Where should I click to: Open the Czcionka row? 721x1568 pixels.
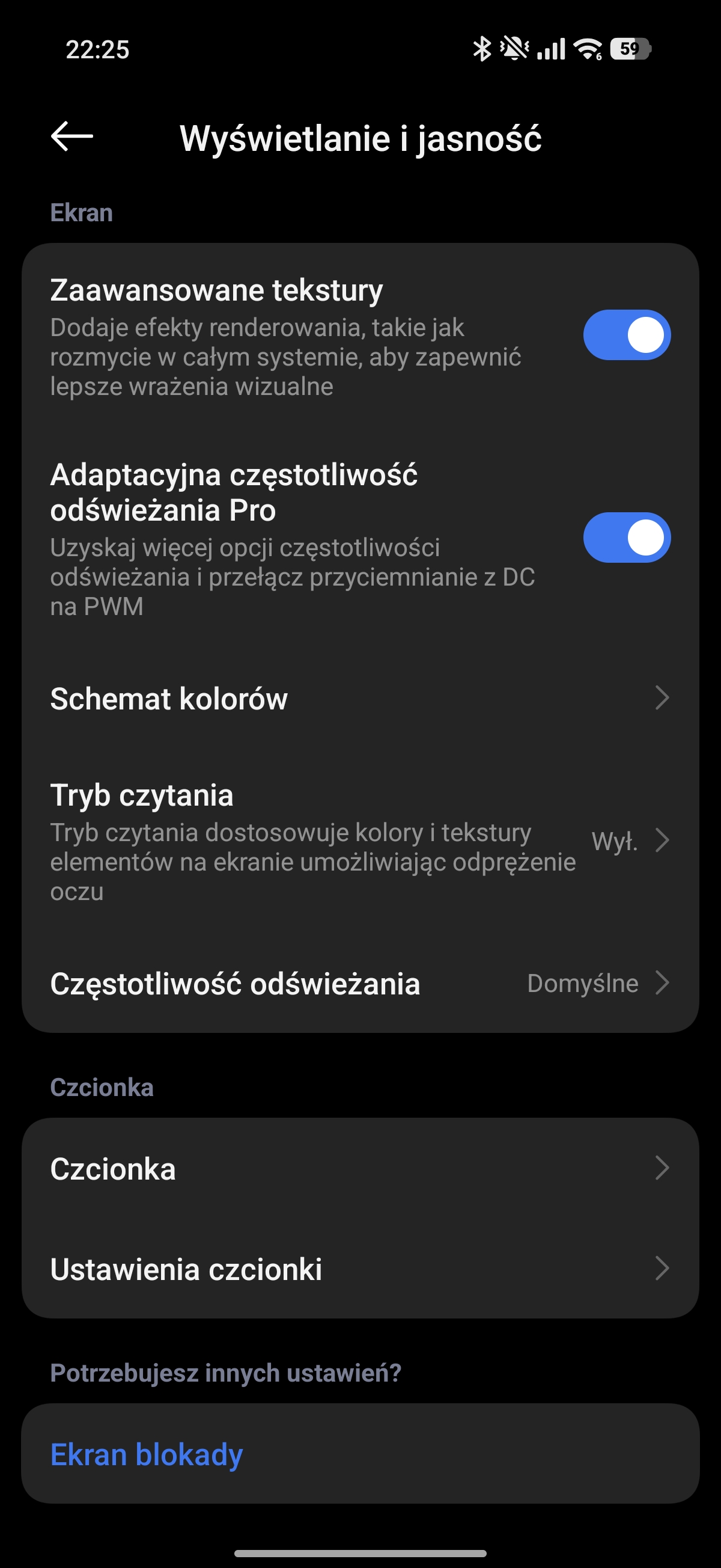pos(360,1169)
